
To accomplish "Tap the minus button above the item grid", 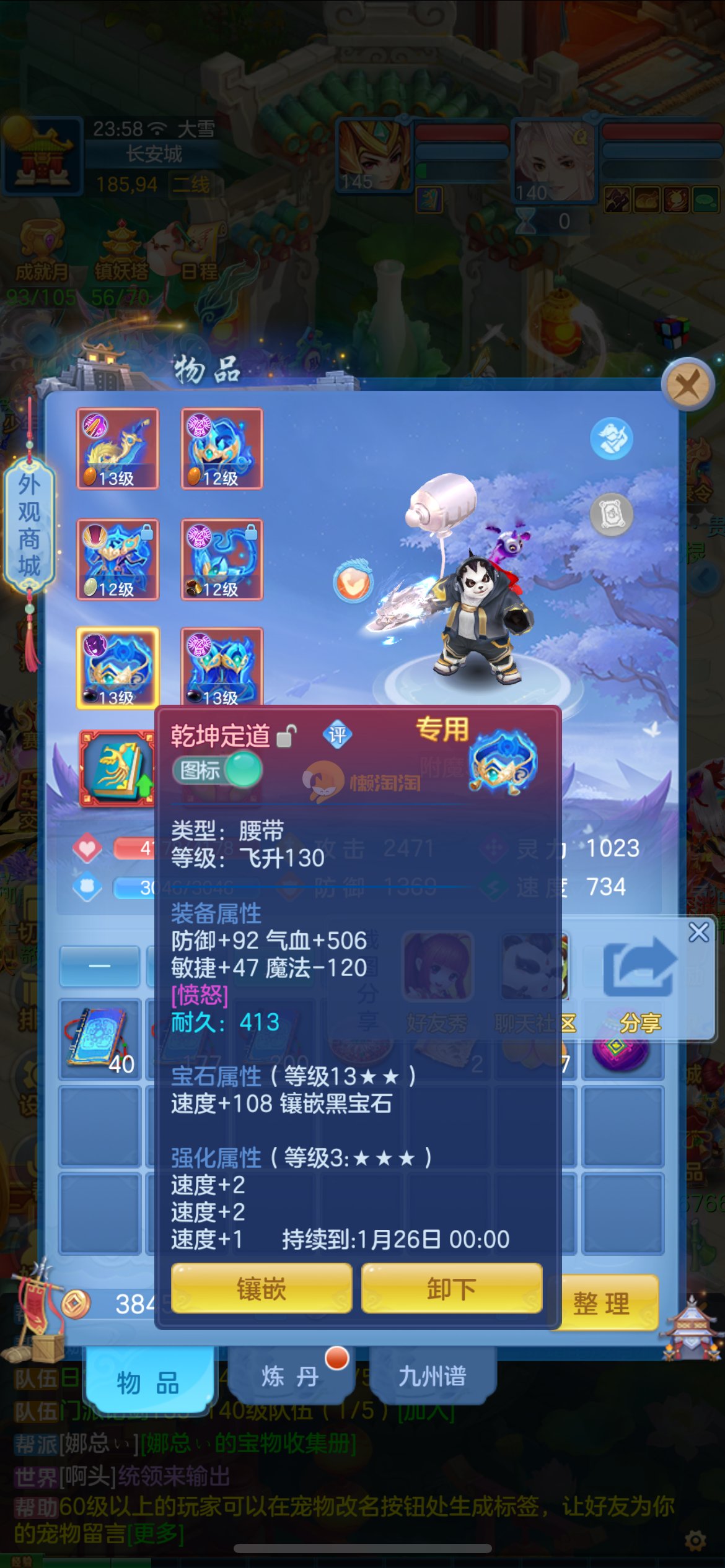I will pyautogui.click(x=99, y=965).
